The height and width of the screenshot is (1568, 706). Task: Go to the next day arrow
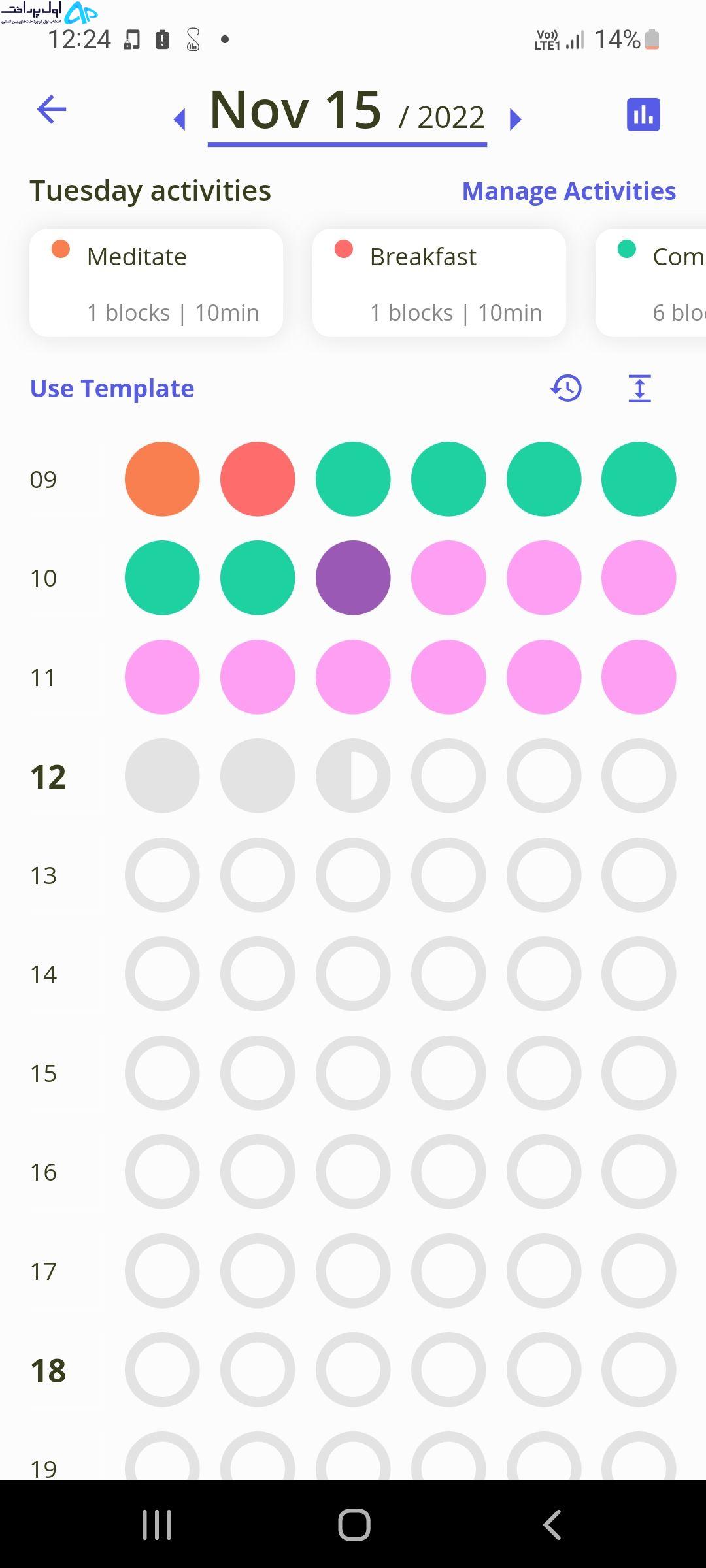[x=515, y=119]
